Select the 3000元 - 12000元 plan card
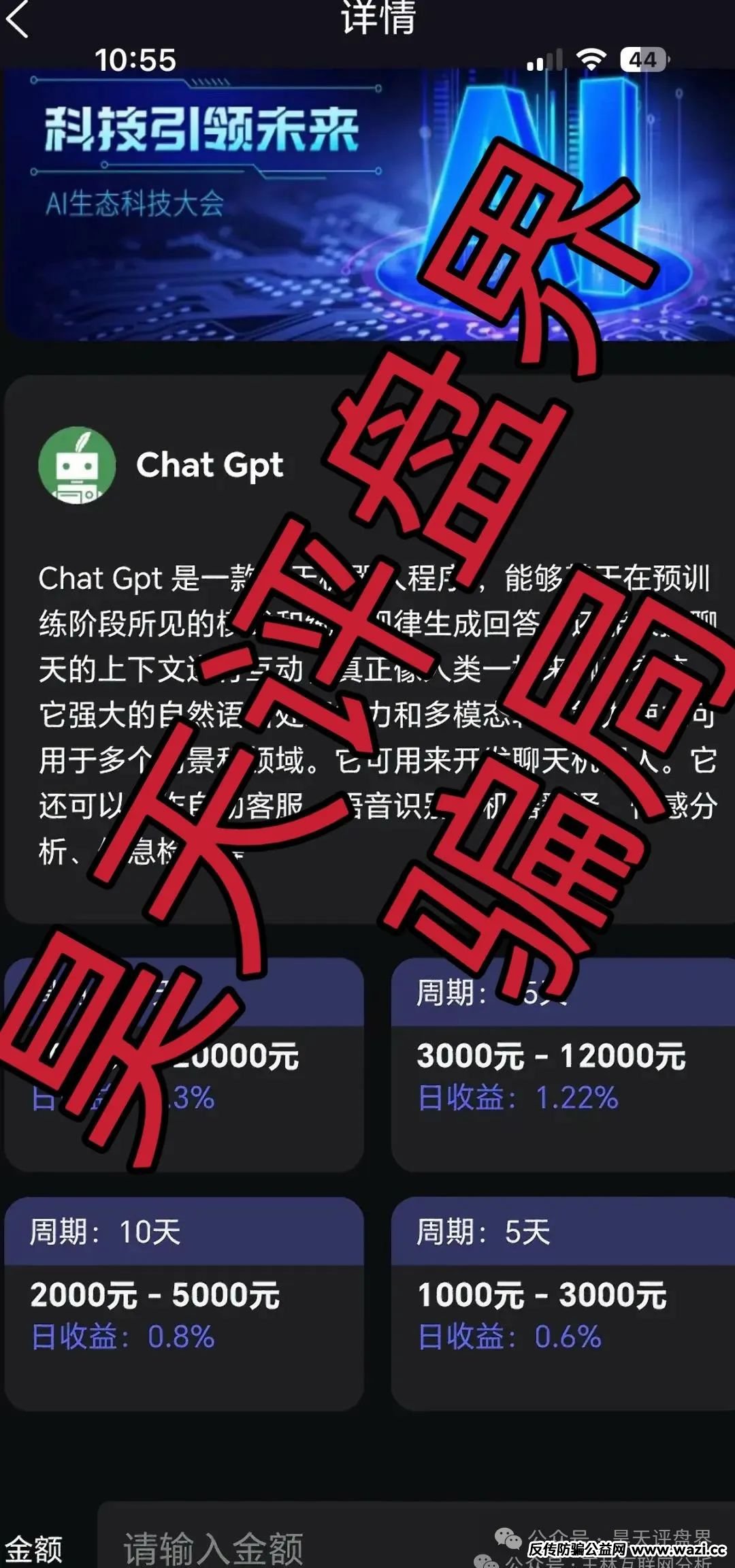Image resolution: width=735 pixels, height=1568 pixels. tap(563, 1064)
